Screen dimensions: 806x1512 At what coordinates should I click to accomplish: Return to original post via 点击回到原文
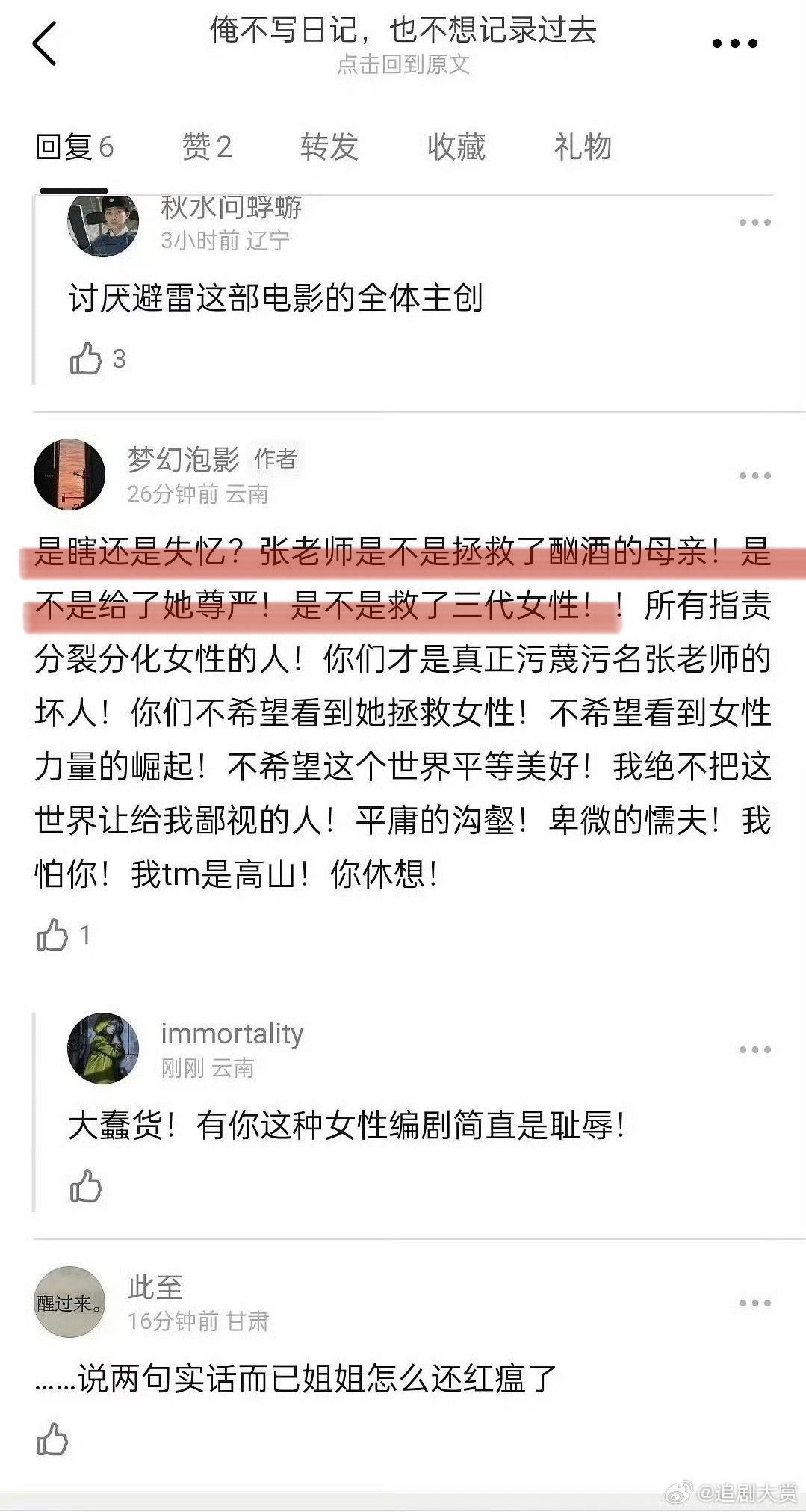click(403, 64)
